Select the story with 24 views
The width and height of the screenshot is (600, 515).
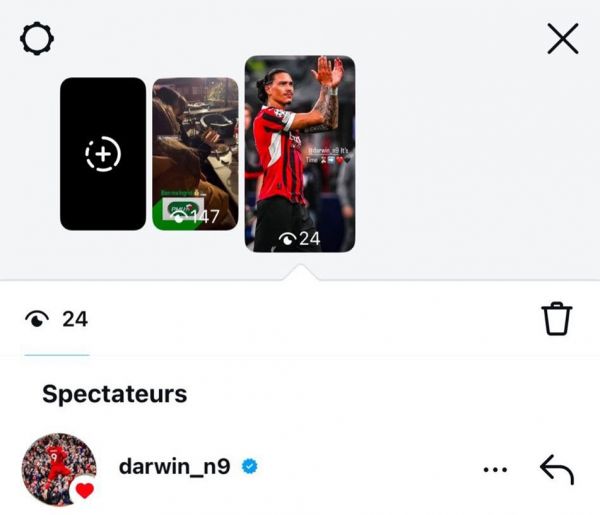click(299, 154)
